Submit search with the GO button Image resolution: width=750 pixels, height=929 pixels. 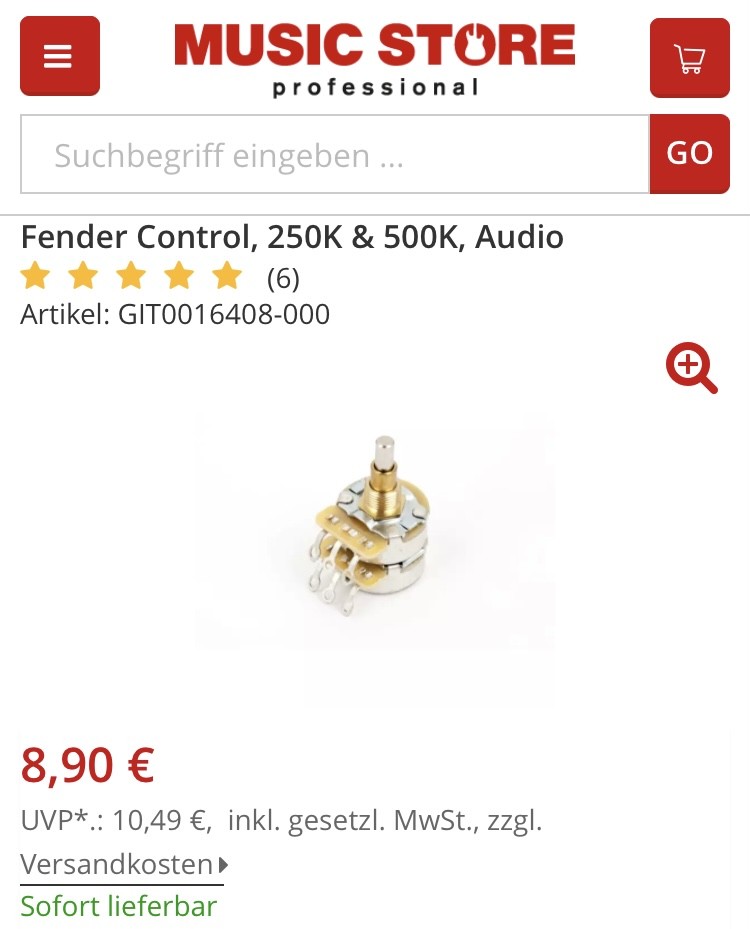tap(689, 153)
